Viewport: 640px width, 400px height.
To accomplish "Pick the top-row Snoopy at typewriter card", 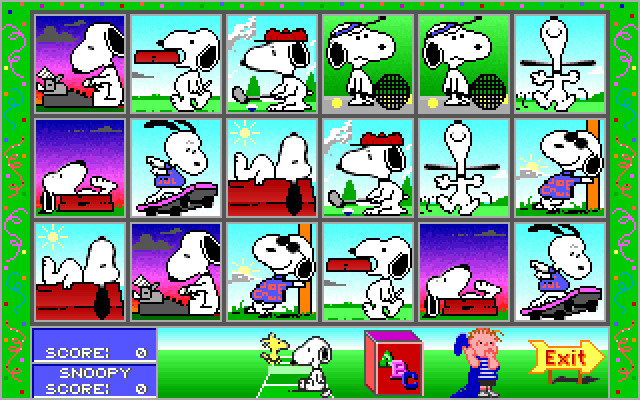I will click(80, 63).
